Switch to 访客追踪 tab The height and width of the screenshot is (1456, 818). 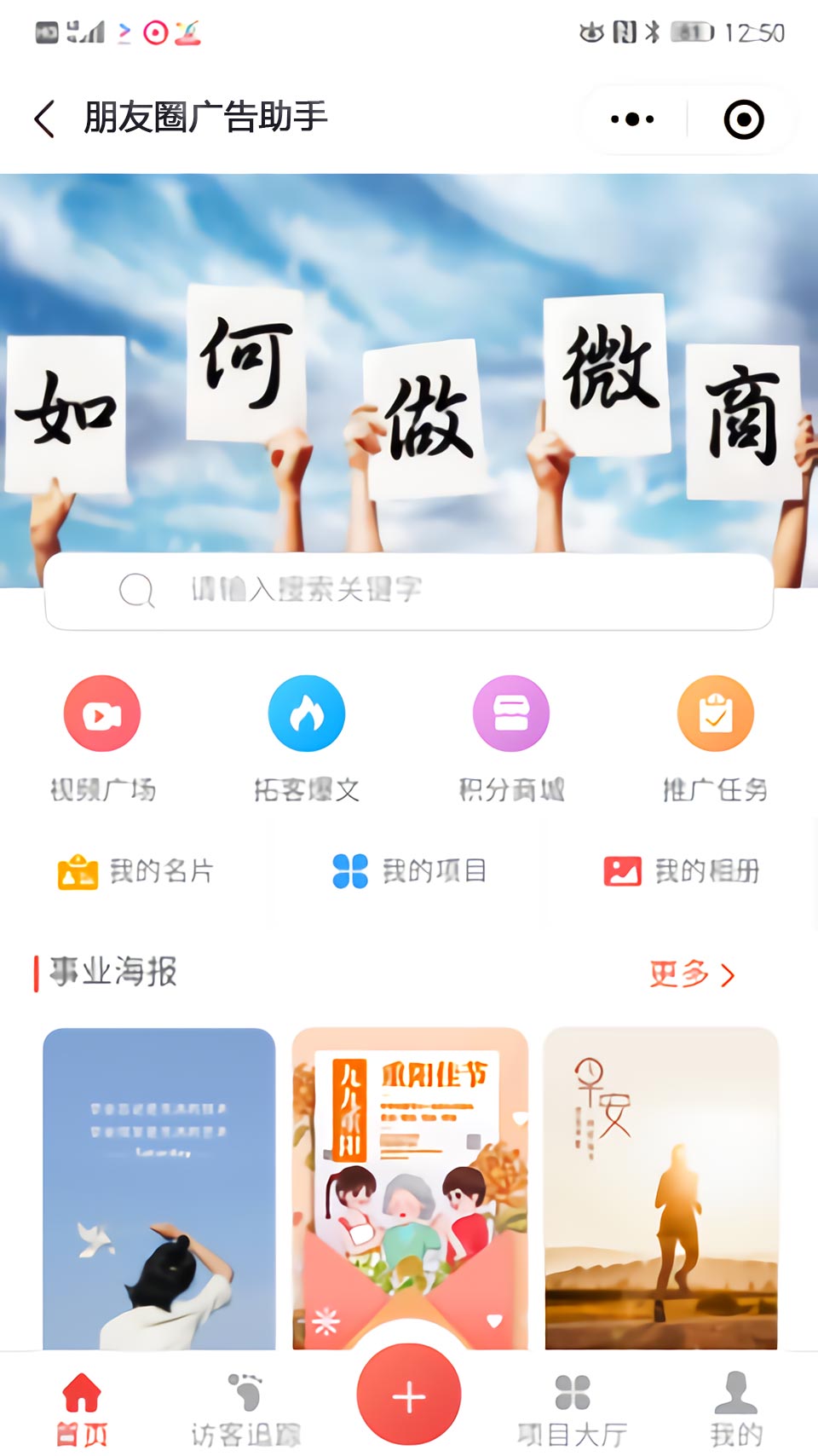[x=245, y=1410]
